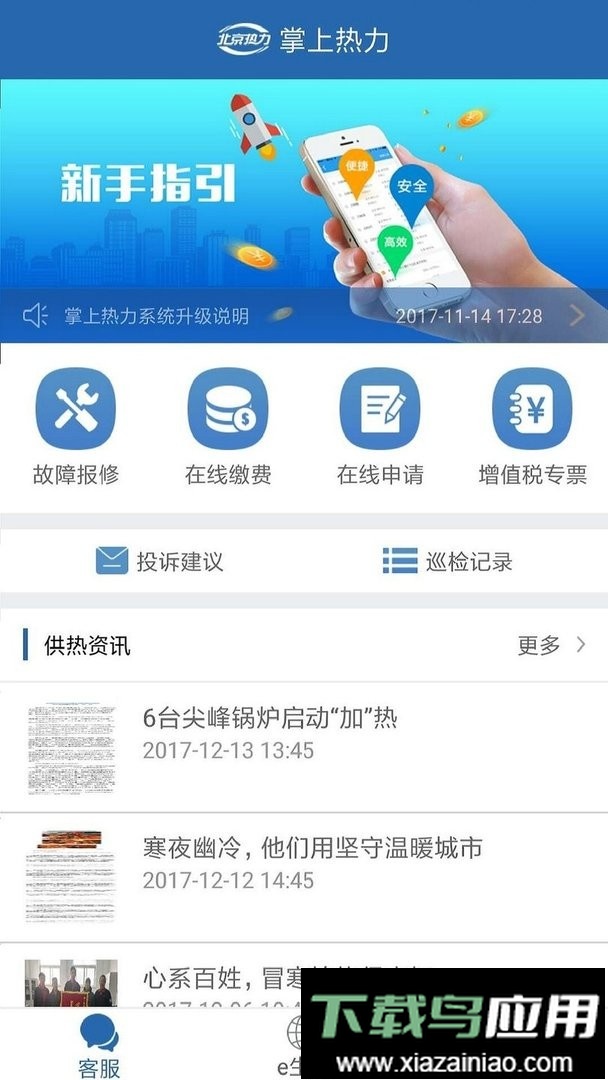This screenshot has height=1080, width=608.
Task: View 巡检记录 inspection records
Action: click(448, 561)
